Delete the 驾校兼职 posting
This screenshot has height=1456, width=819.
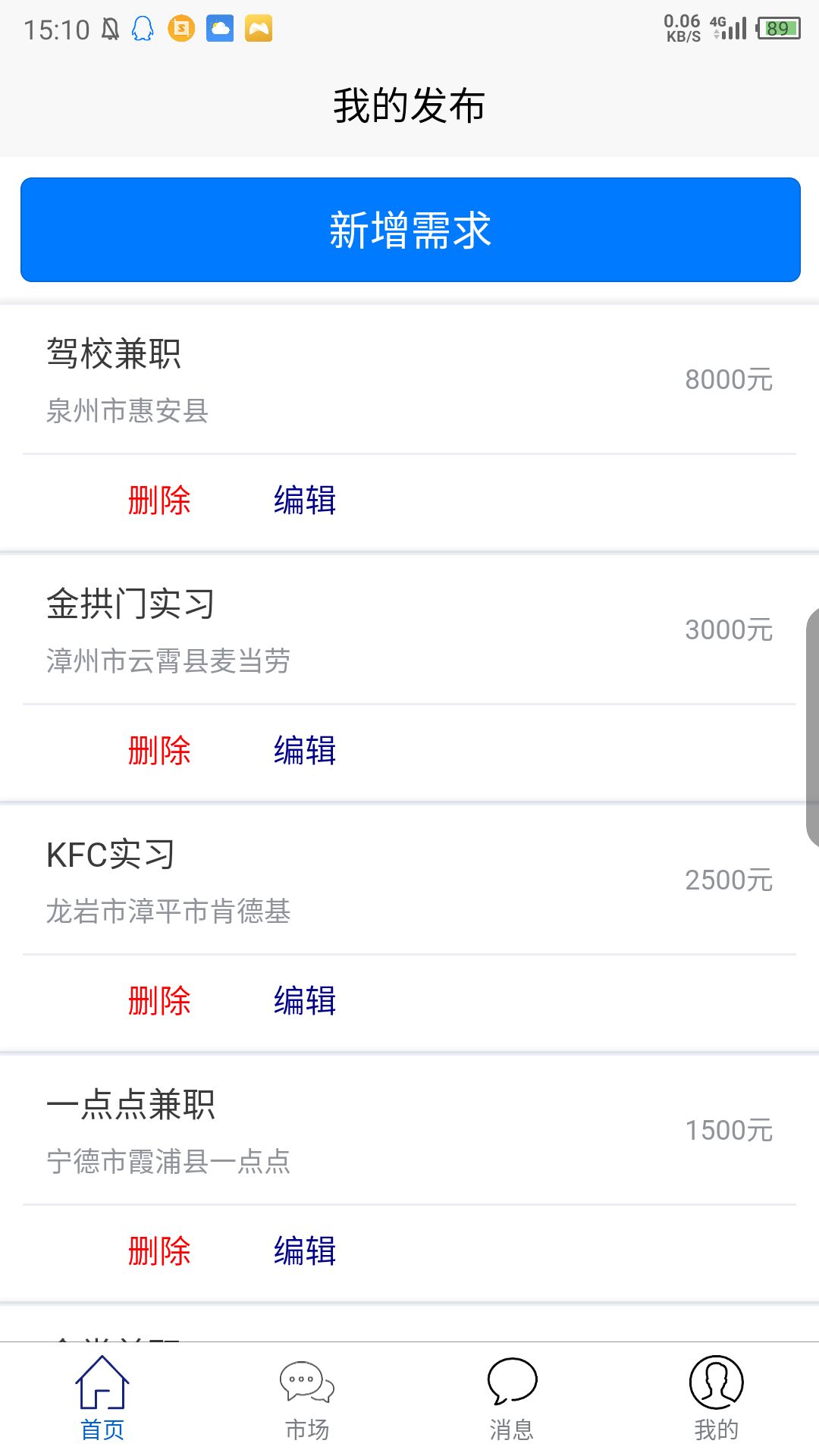click(159, 500)
